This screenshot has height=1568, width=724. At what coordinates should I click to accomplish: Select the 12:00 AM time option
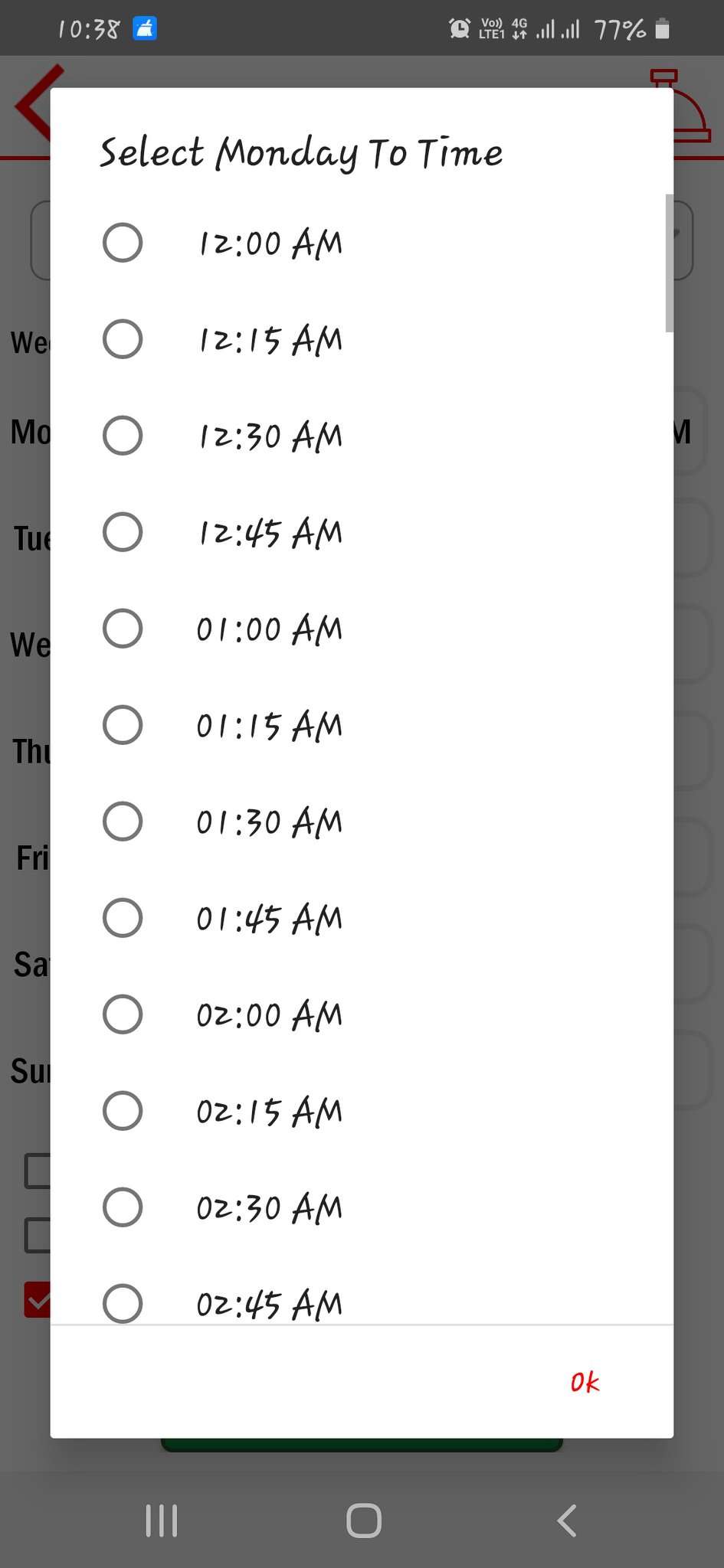(x=123, y=243)
